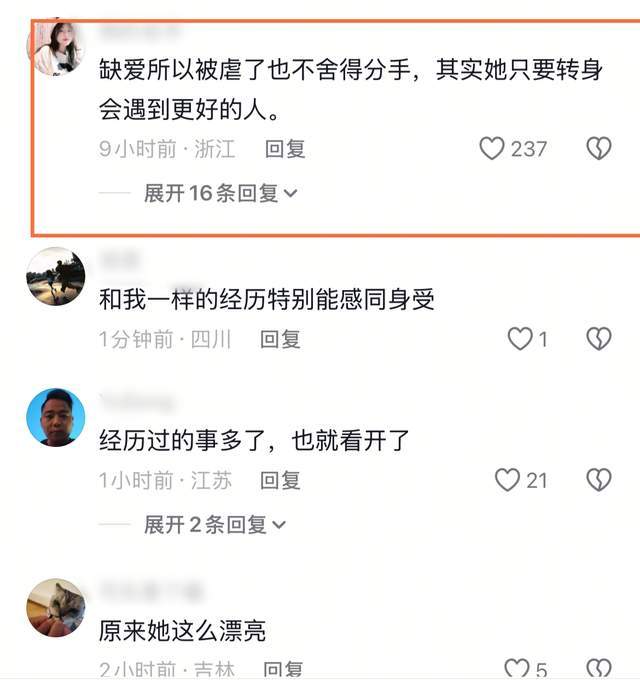Like the comment 原来她这么漂亮

click(517, 669)
